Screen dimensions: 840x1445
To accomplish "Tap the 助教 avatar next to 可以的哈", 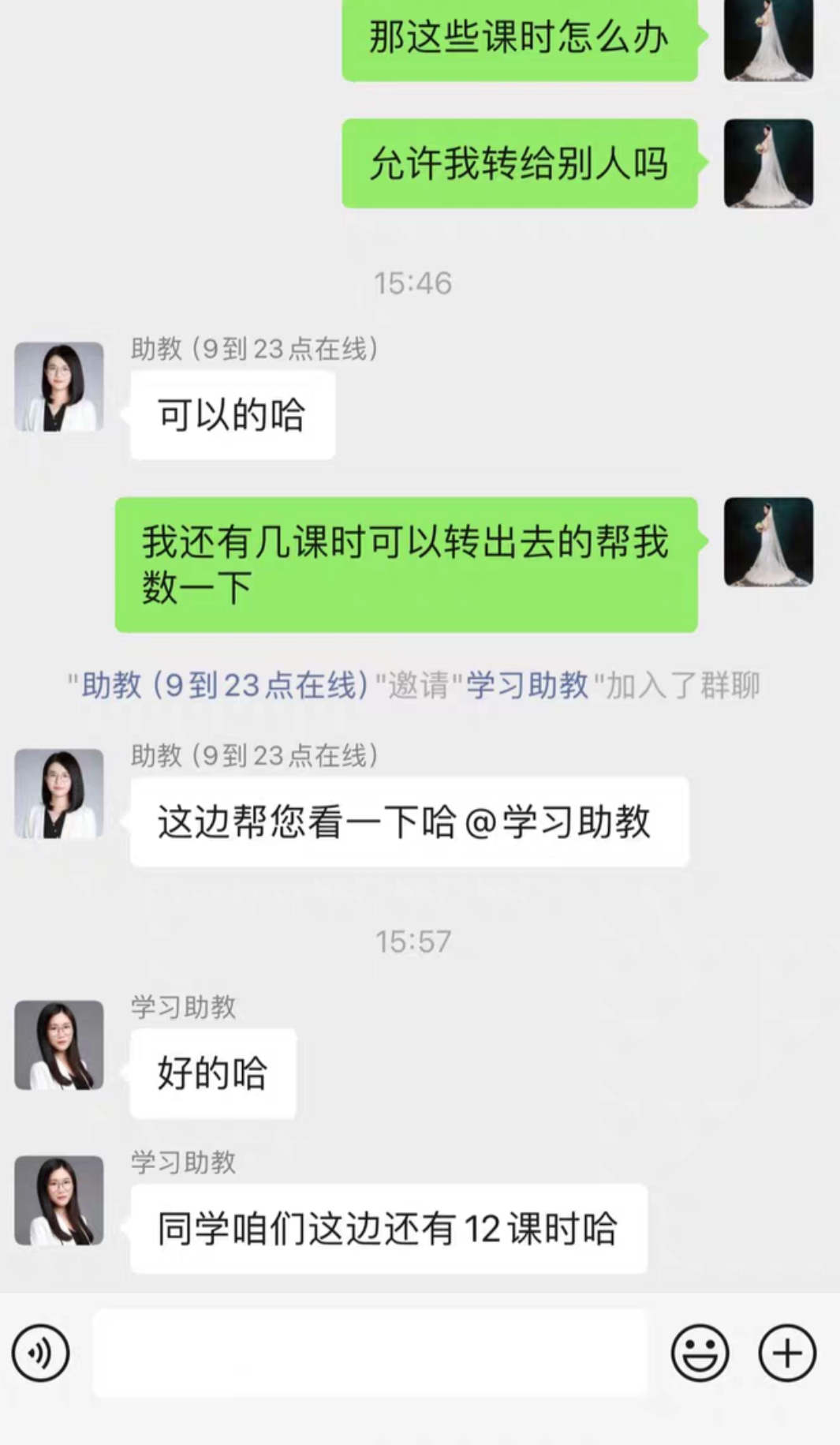I will click(x=59, y=387).
